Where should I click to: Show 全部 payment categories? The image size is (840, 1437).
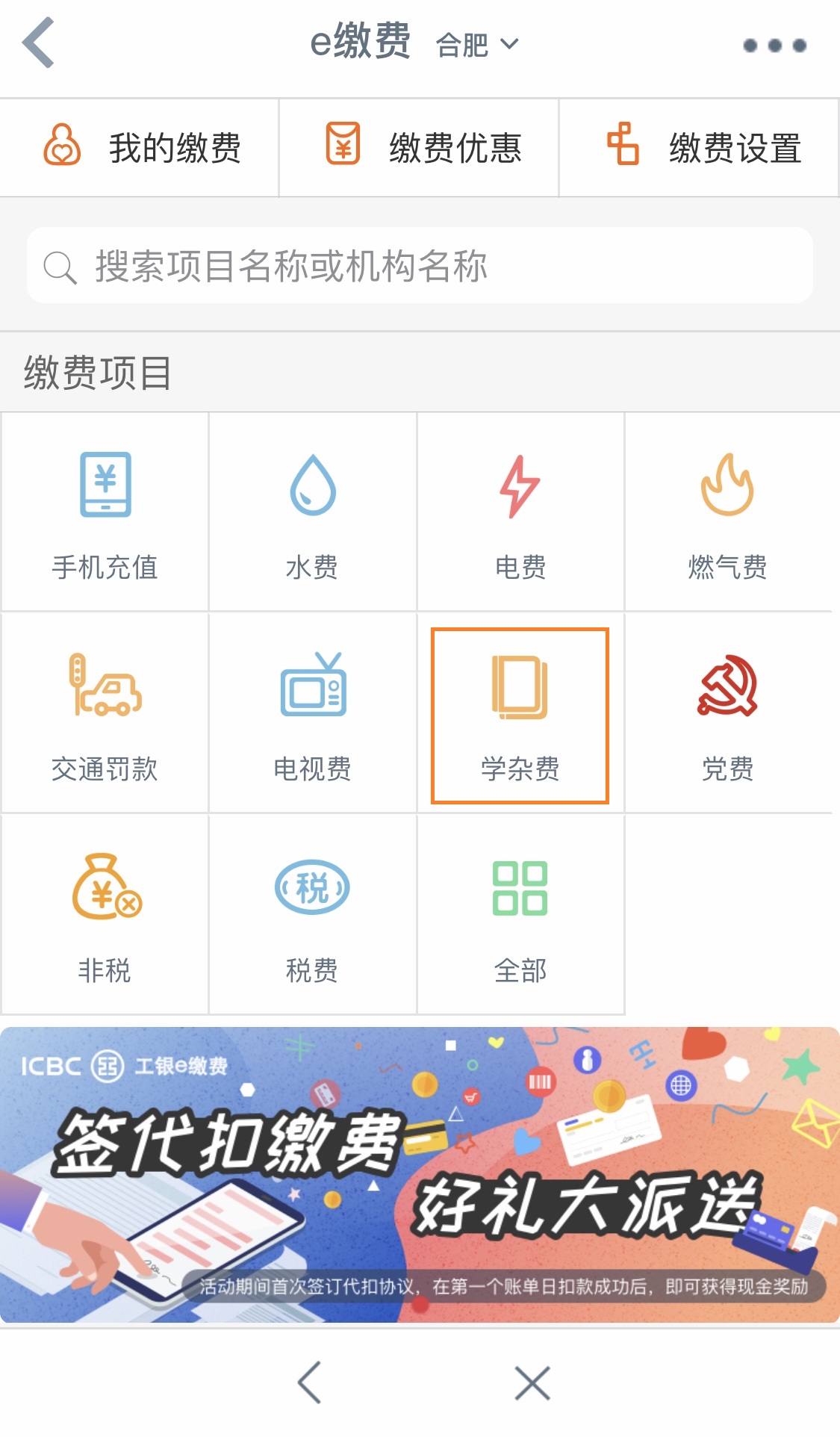pos(520,916)
